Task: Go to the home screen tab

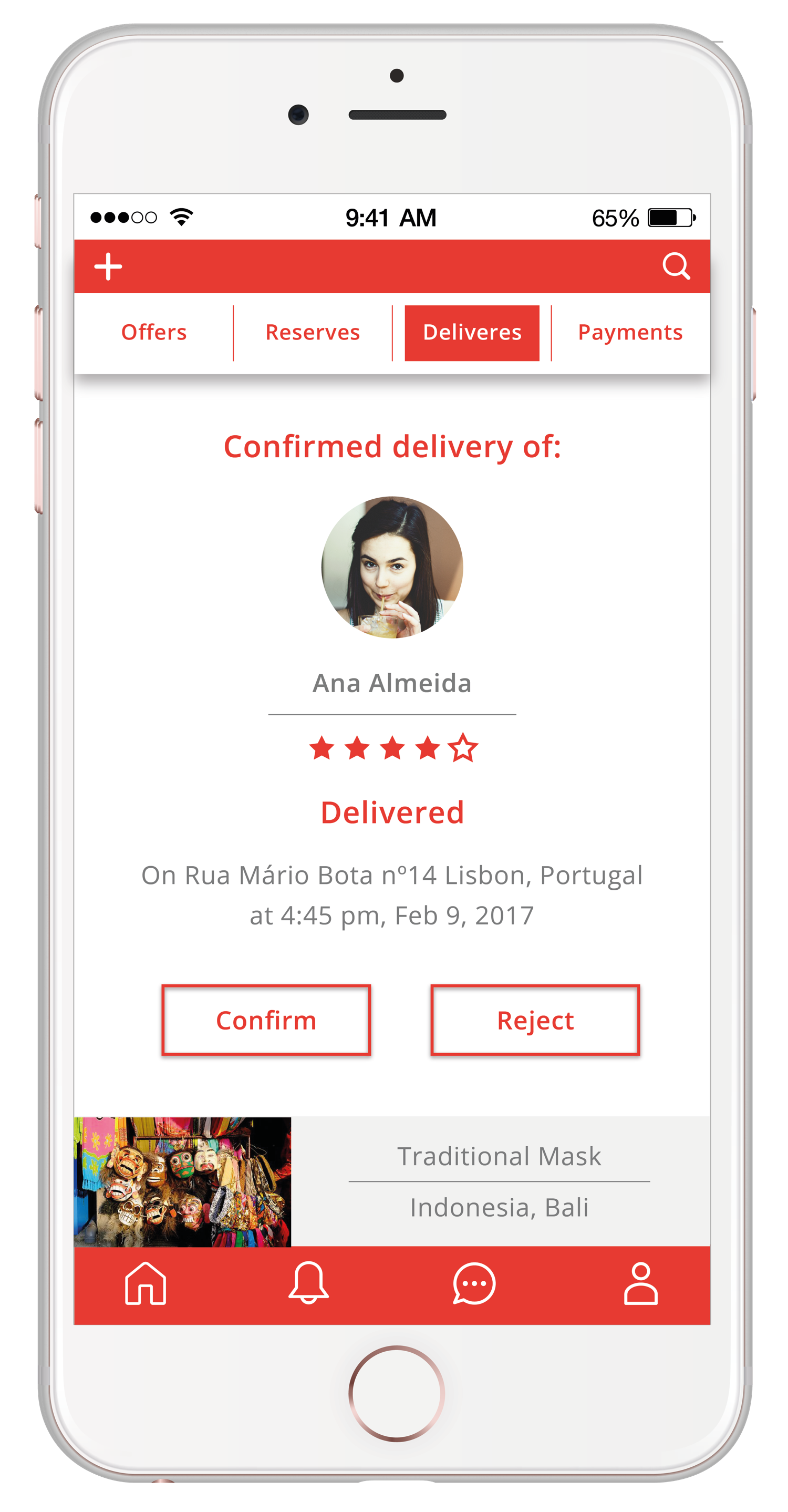Action: (x=146, y=1284)
